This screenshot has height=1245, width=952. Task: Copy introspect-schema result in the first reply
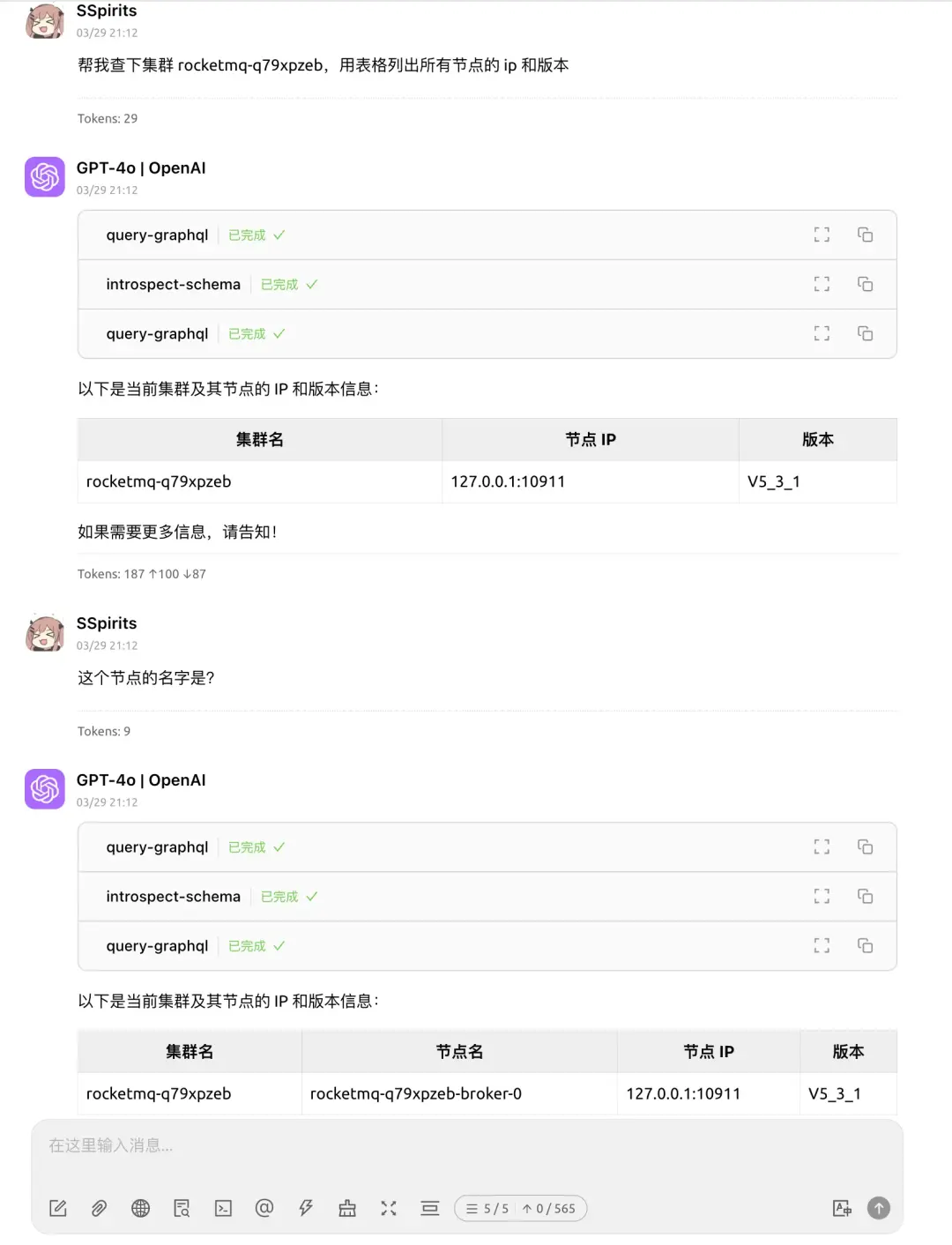tap(866, 284)
